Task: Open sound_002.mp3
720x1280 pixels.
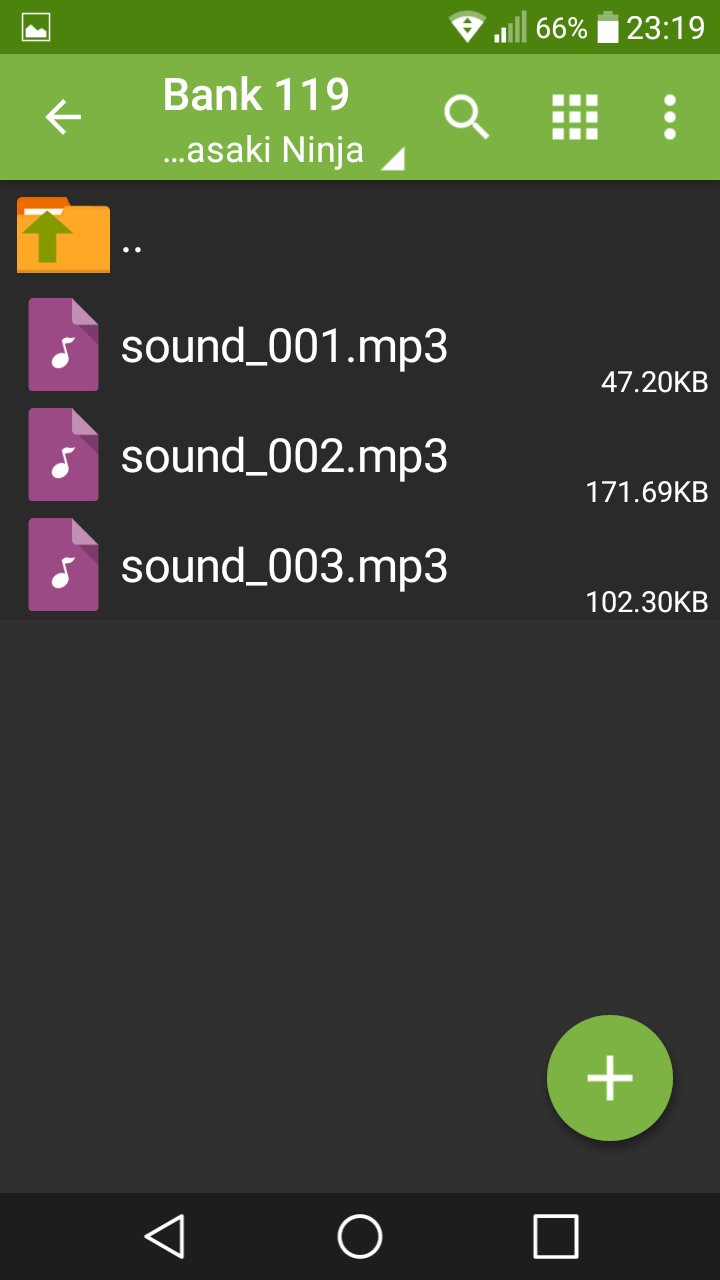Action: tap(360, 455)
